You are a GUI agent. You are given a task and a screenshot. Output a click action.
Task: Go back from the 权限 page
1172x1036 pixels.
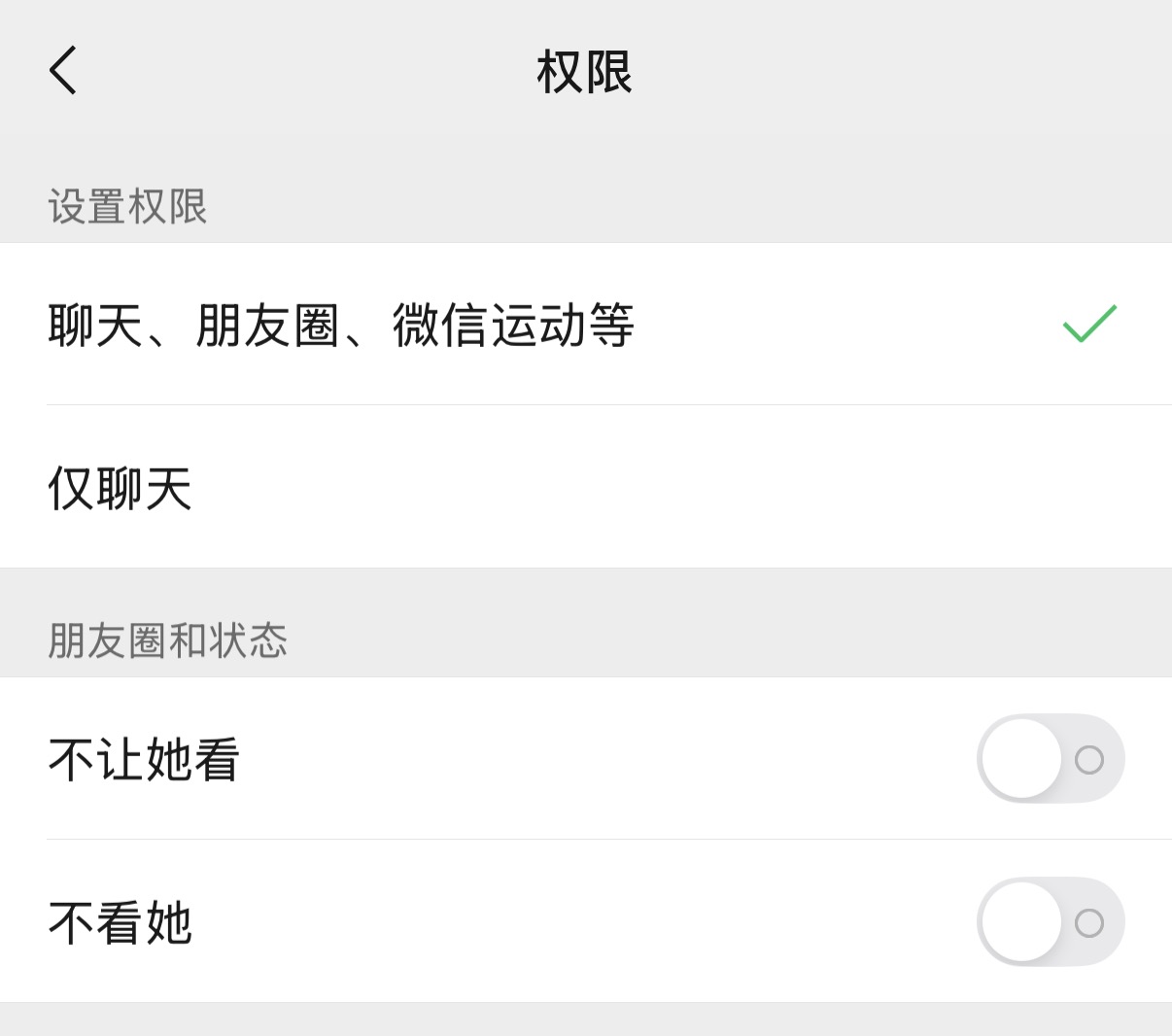[x=63, y=71]
